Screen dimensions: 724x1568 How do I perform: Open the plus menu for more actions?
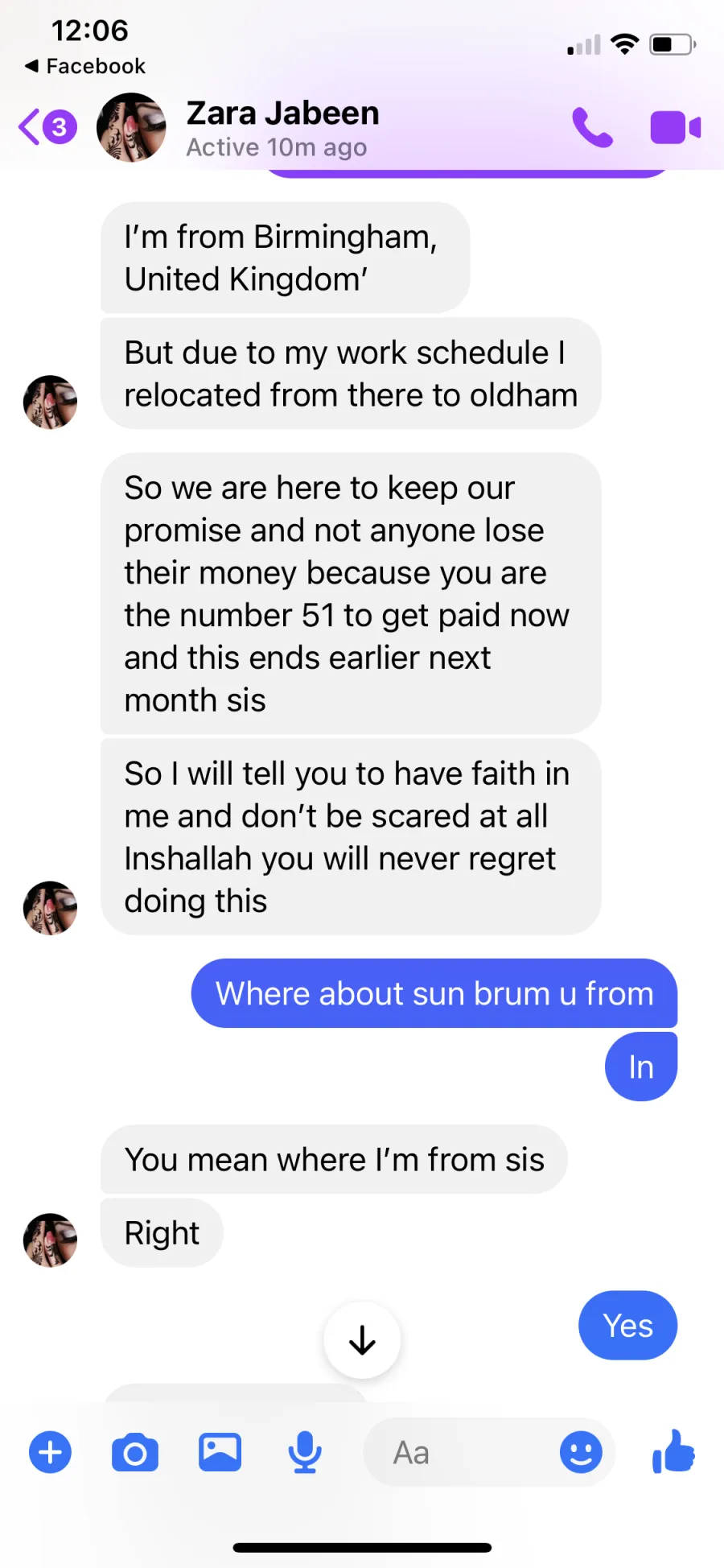[50, 1452]
